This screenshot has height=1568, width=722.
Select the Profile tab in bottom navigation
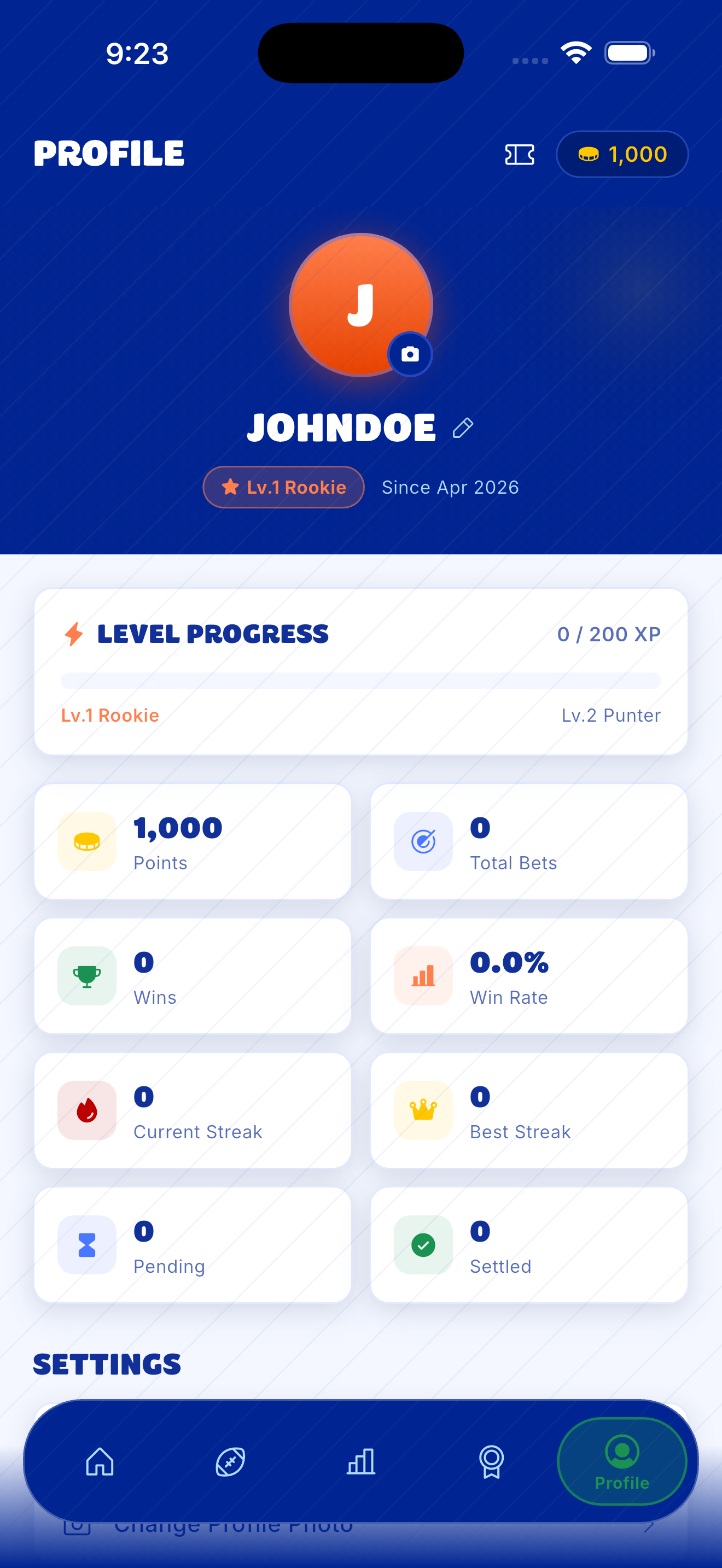pos(622,1461)
